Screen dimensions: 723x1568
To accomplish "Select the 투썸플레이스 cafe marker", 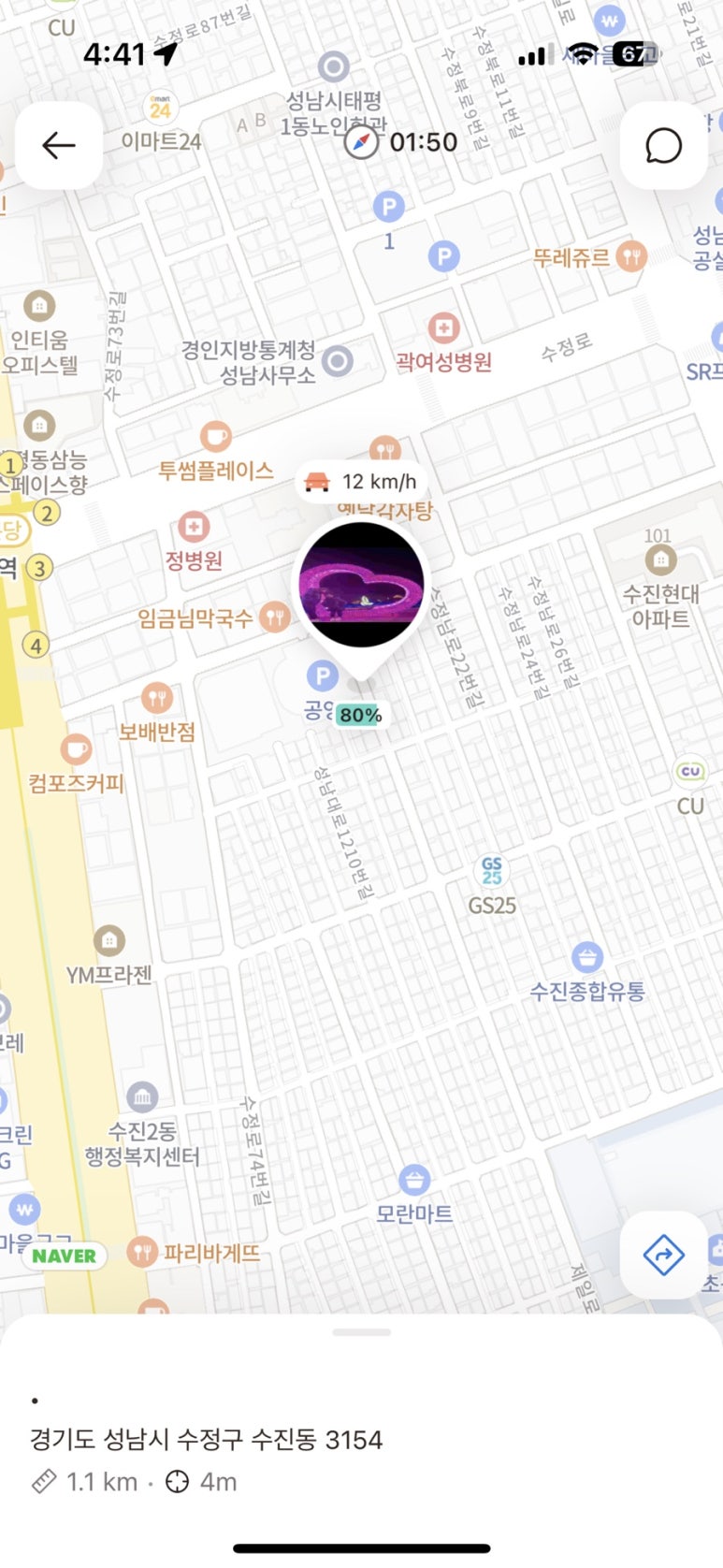I will 216,437.
